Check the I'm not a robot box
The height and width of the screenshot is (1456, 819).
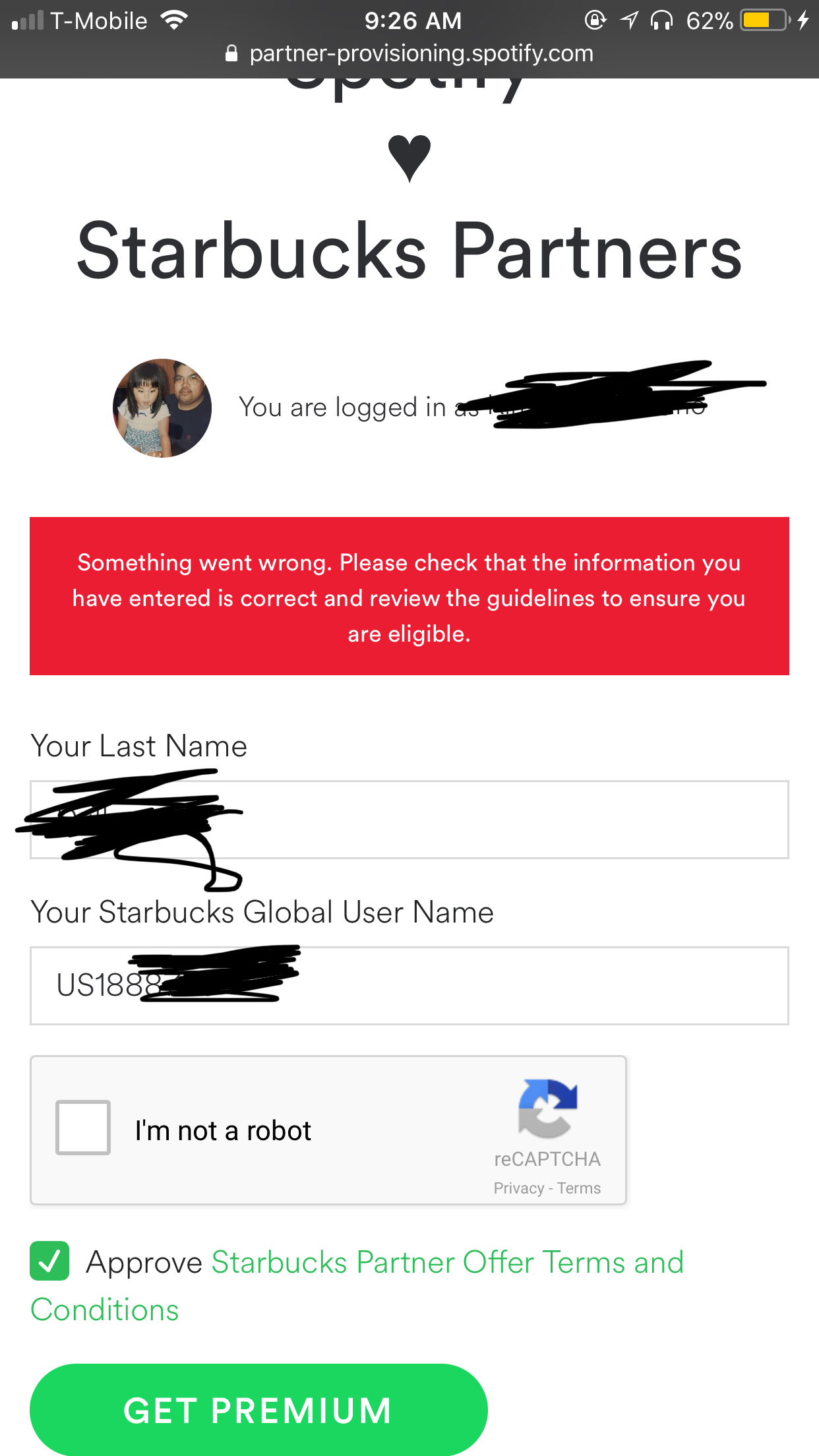coord(83,1128)
